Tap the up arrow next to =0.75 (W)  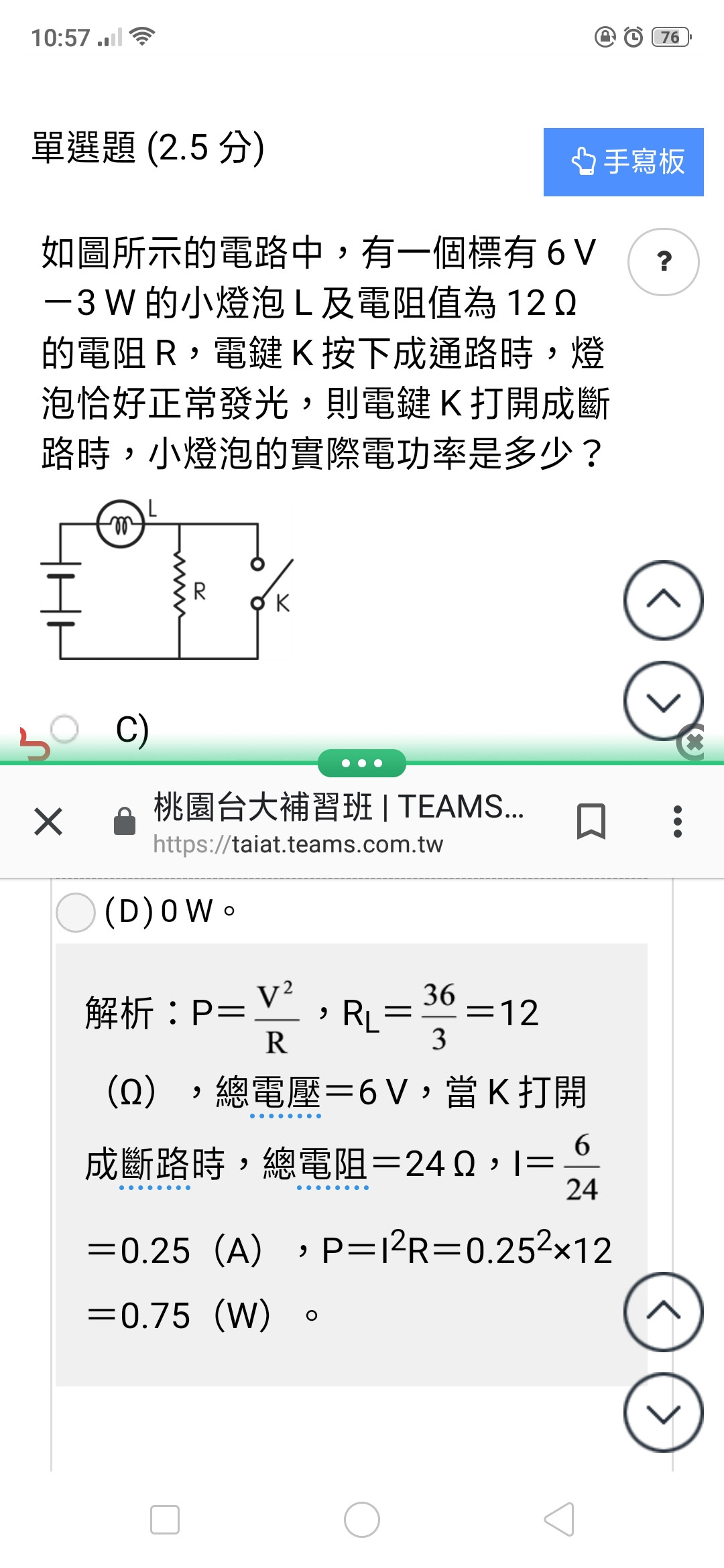tap(663, 1311)
